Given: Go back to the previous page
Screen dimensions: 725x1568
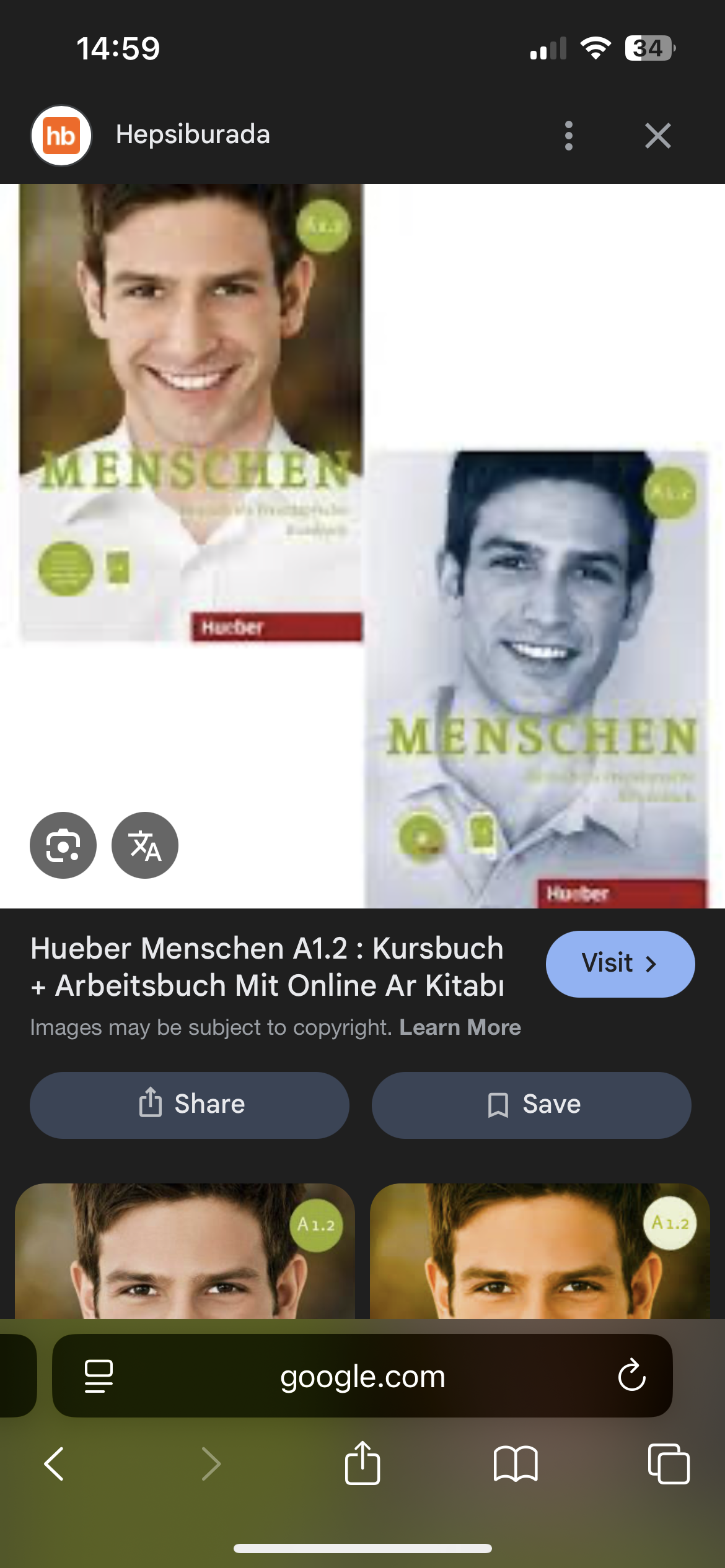Looking at the screenshot, I should 55,1464.
